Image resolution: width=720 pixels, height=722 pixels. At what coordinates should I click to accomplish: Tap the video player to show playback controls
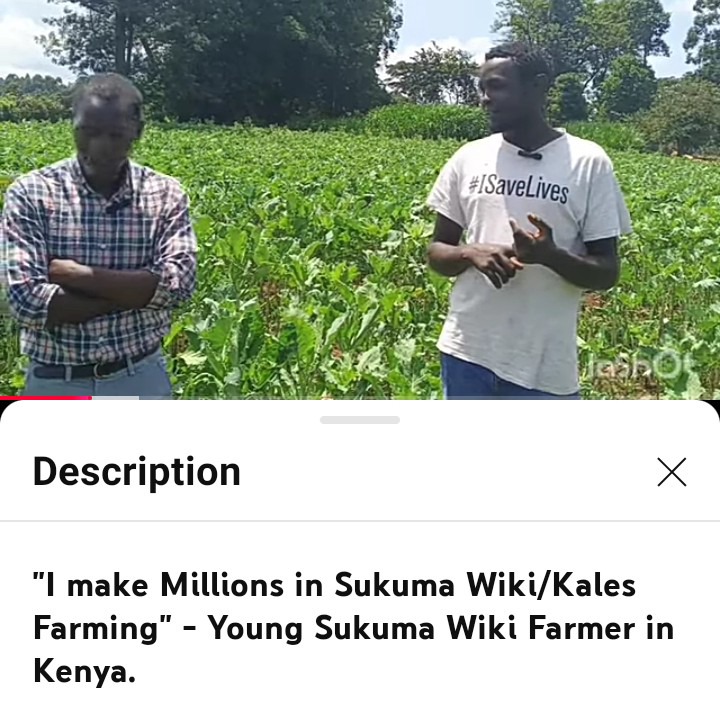(360, 200)
